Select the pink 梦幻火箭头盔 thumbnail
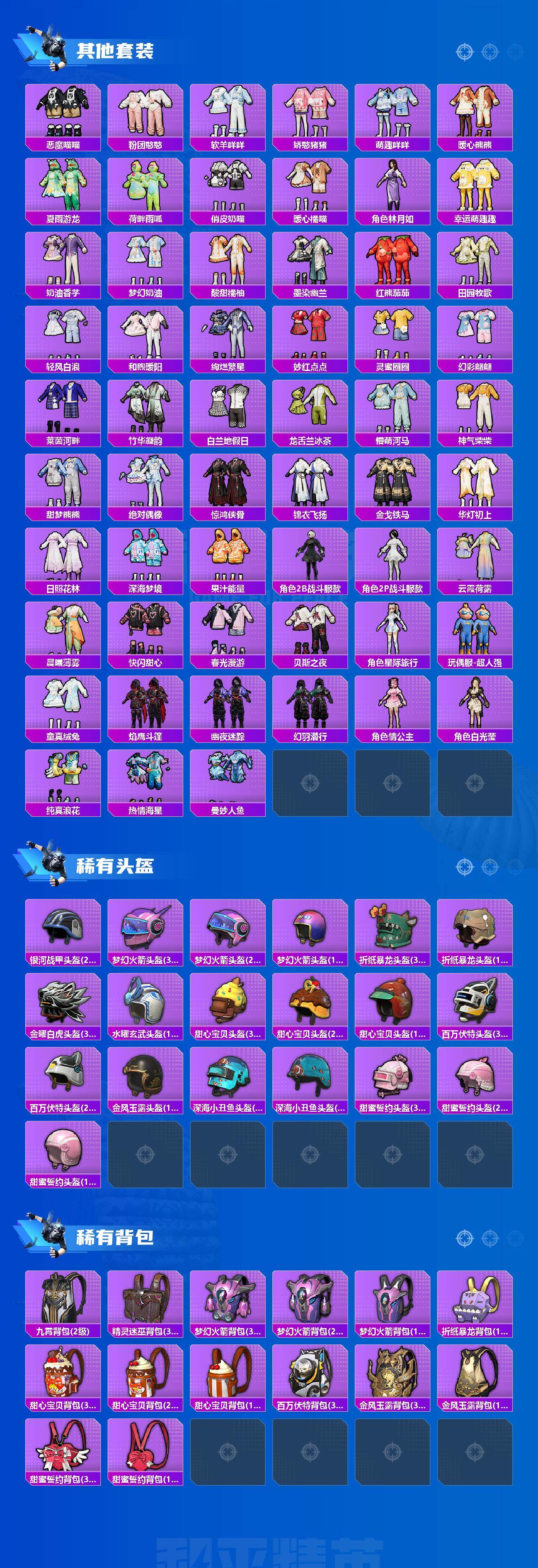 click(x=146, y=928)
